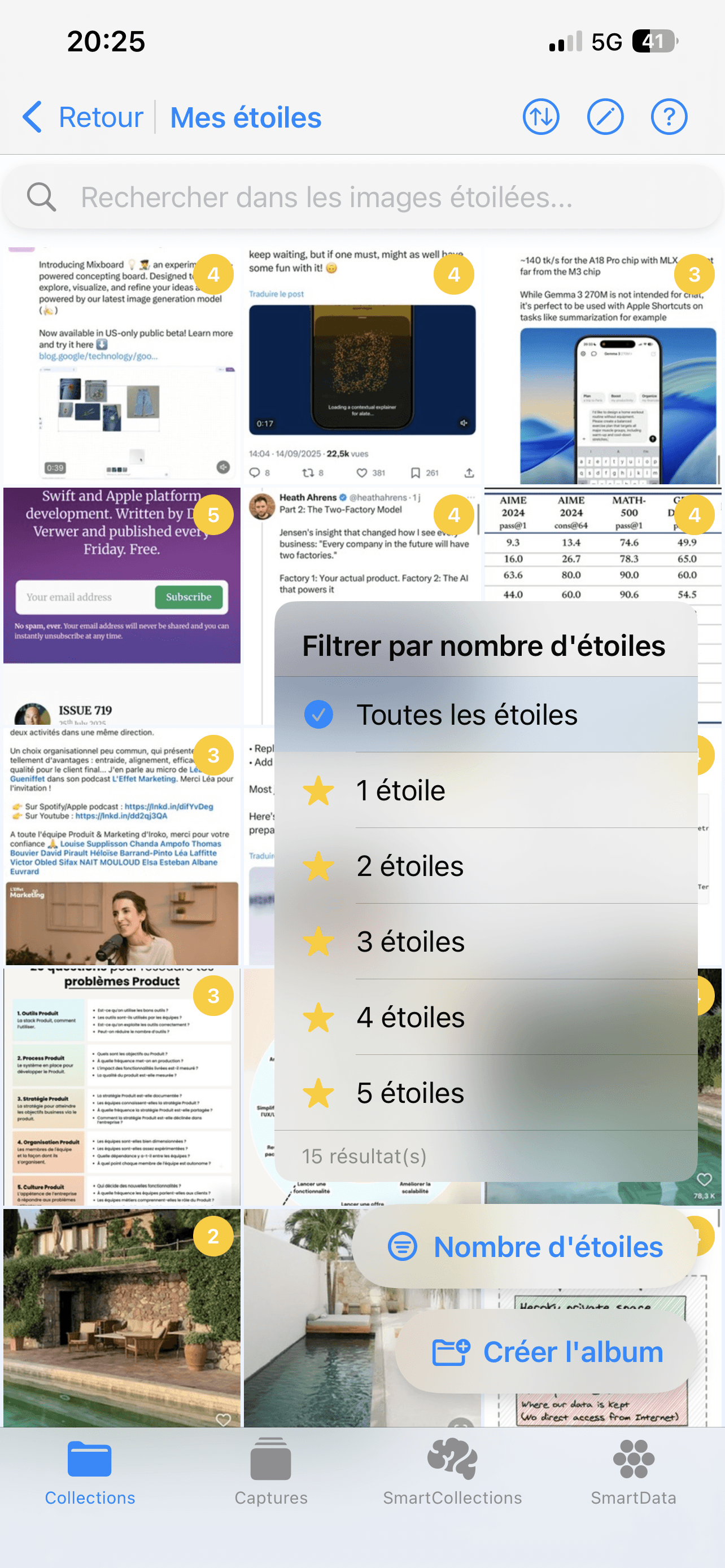The height and width of the screenshot is (1568, 725).
Task: Tap the back chevron beside Retour
Action: (x=32, y=116)
